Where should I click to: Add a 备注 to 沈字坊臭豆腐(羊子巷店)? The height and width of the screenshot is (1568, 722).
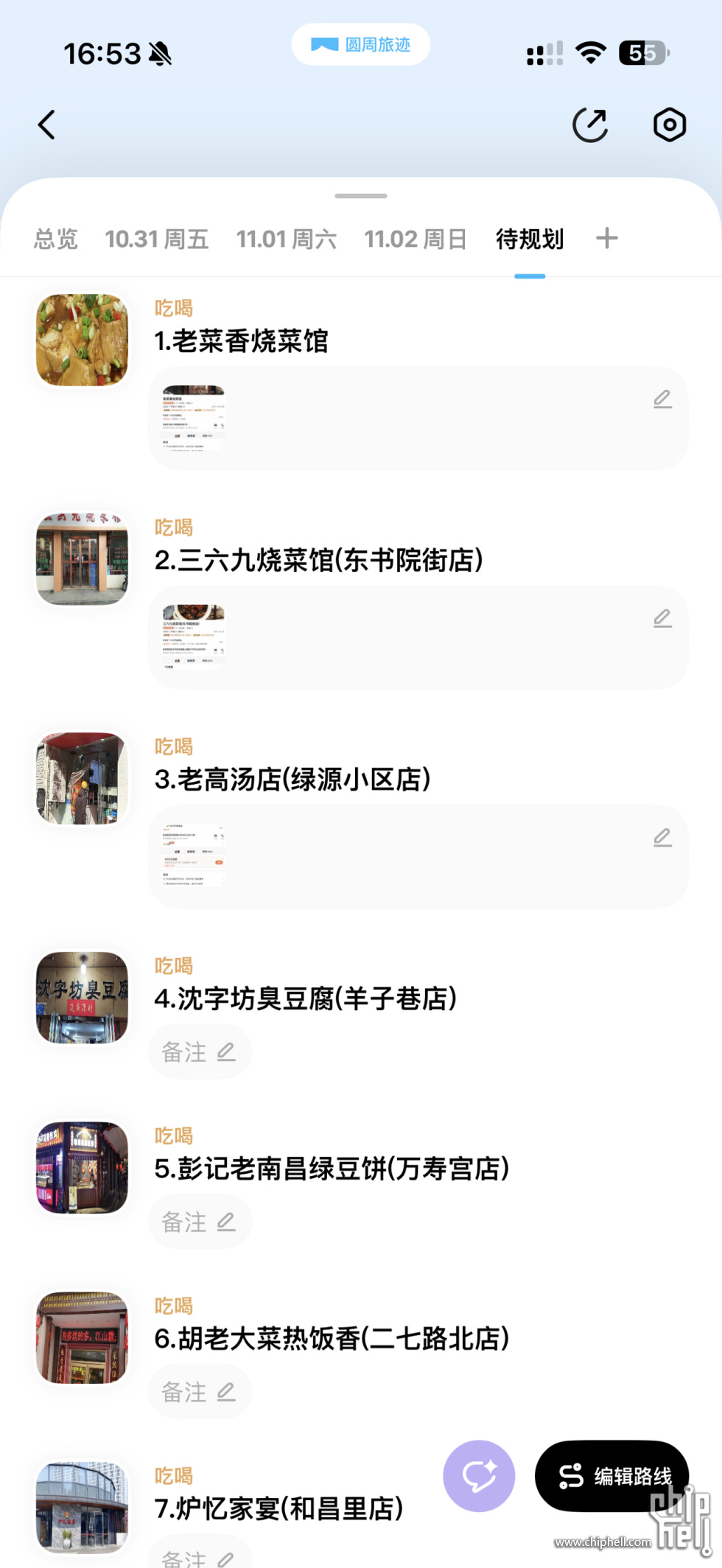(200, 1052)
